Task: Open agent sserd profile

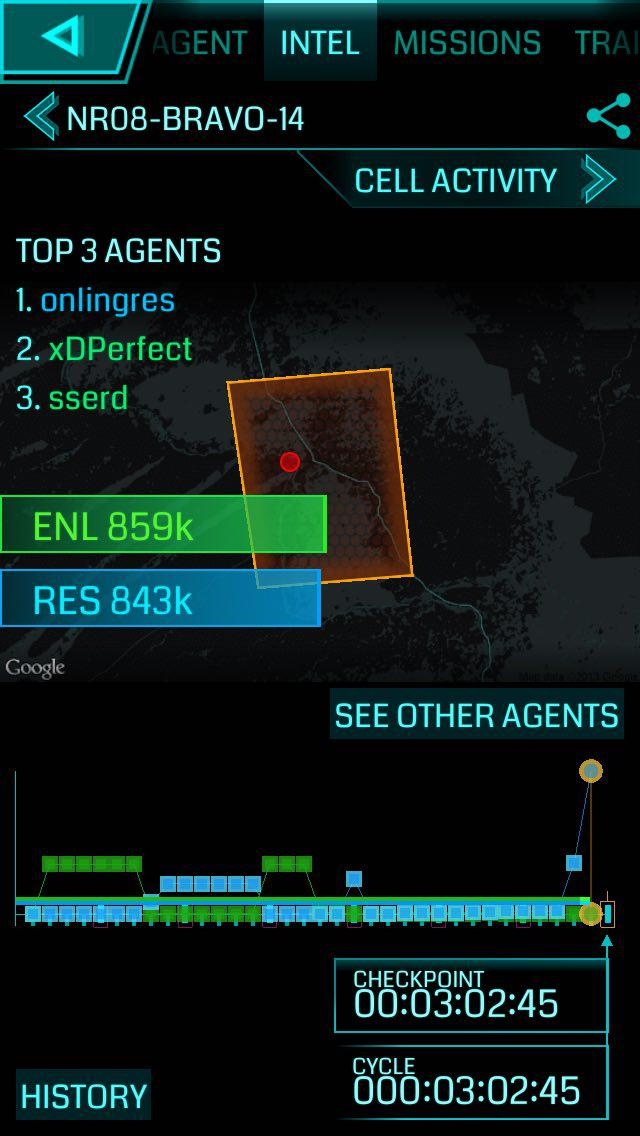Action: coord(88,398)
